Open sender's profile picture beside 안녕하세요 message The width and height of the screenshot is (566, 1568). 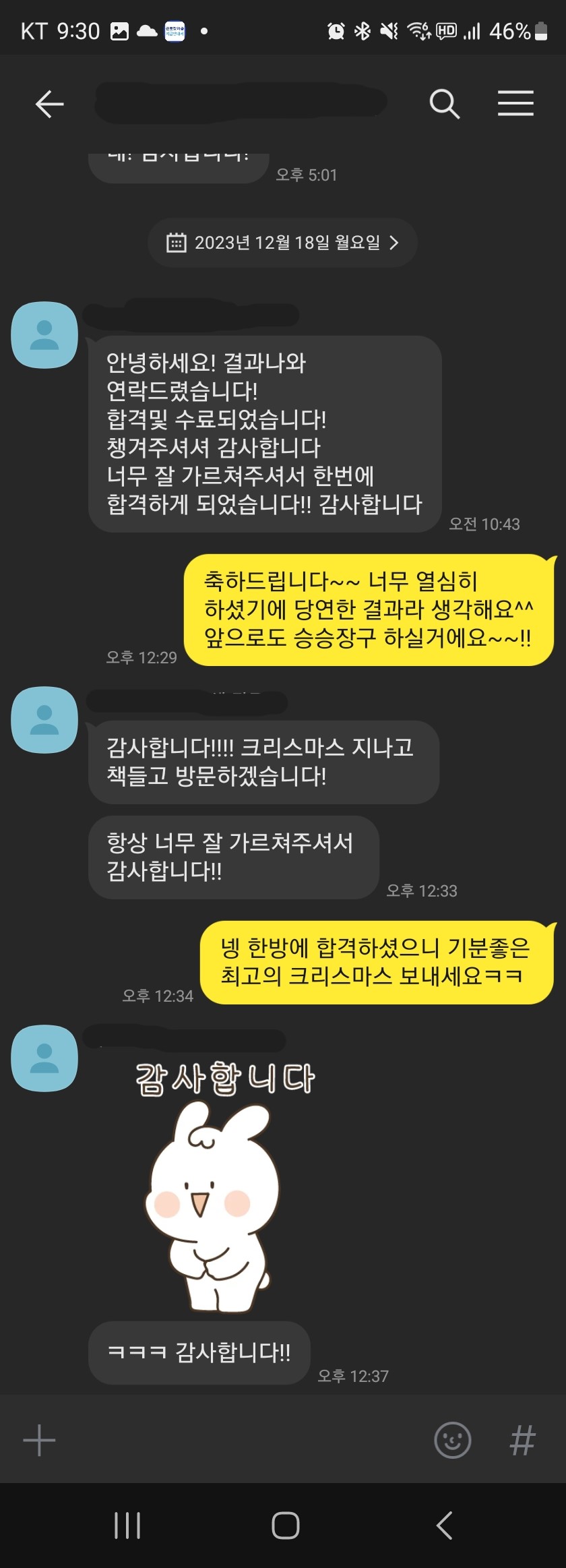(x=44, y=335)
